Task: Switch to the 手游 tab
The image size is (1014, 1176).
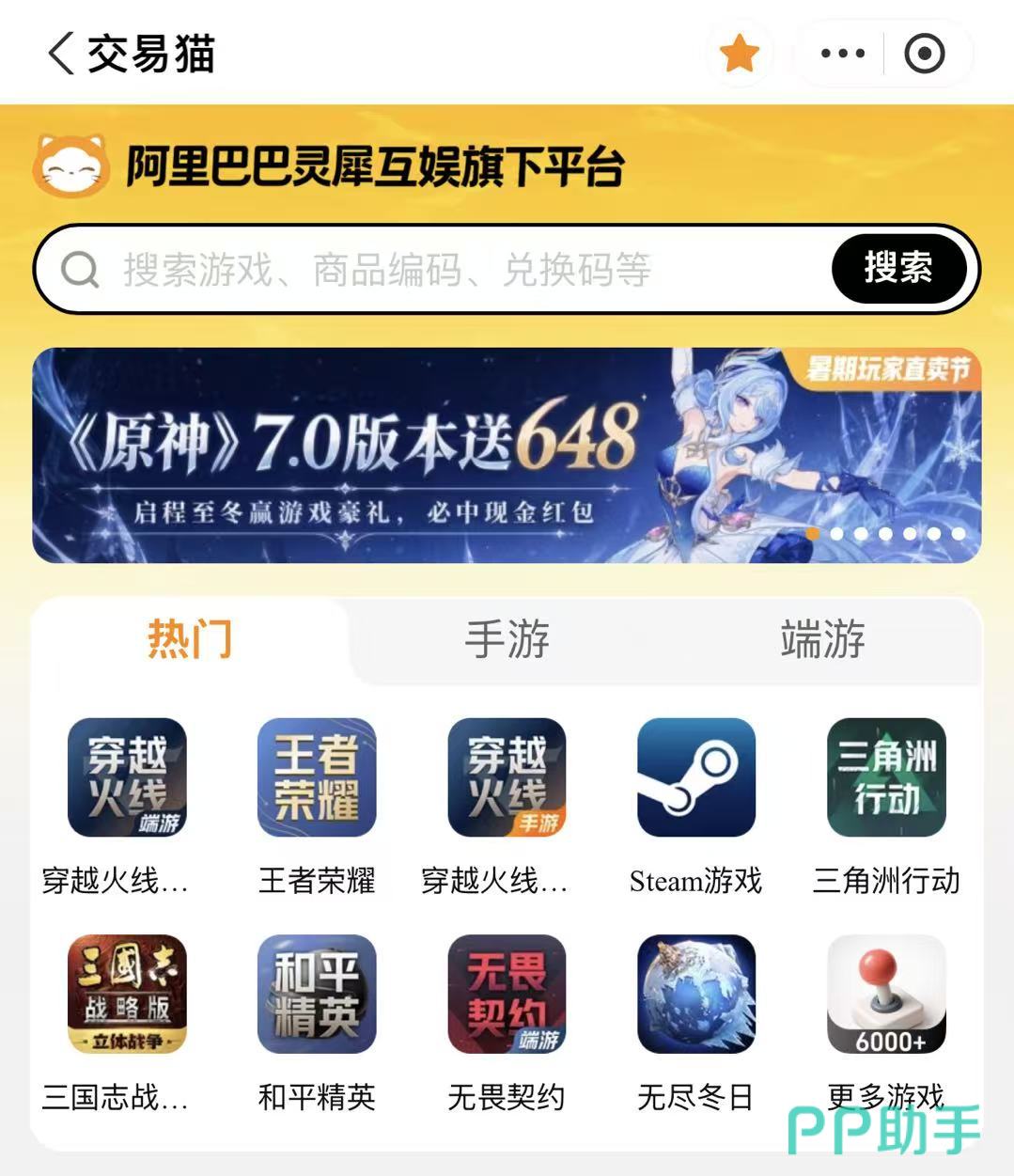Action: coord(507,639)
